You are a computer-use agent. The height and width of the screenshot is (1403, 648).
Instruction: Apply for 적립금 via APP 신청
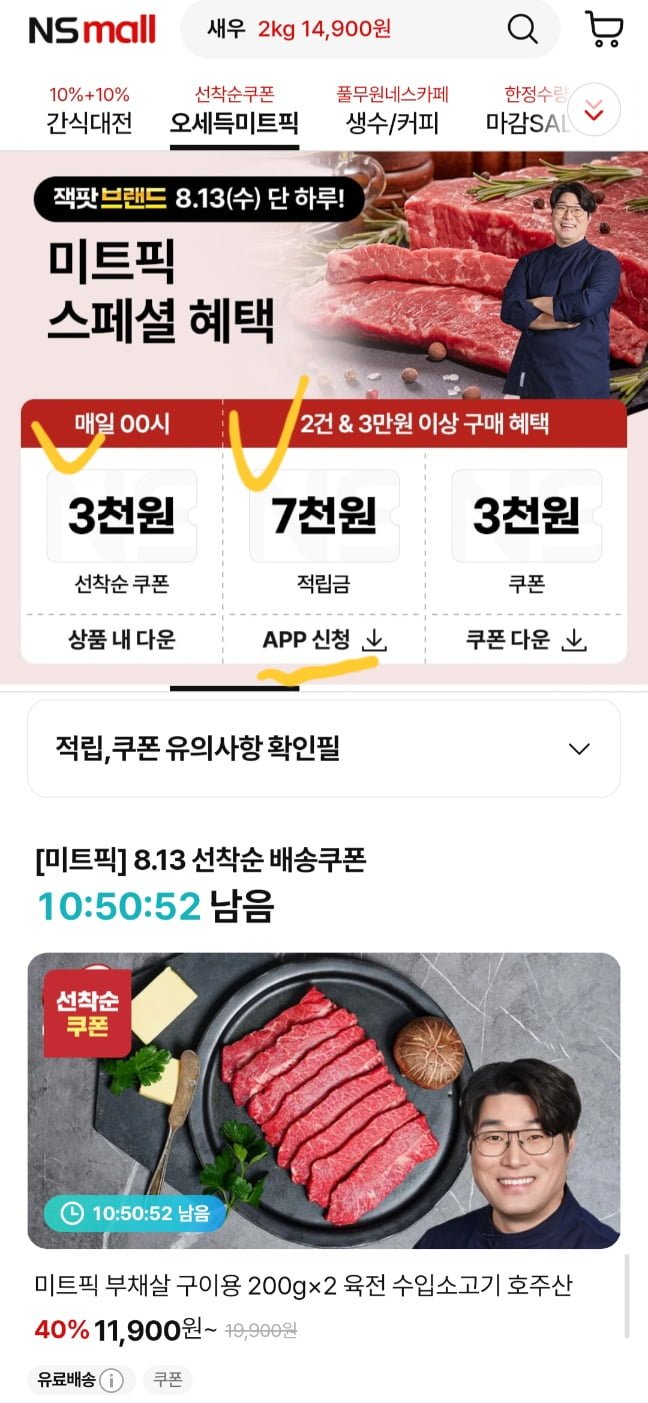pos(324,639)
